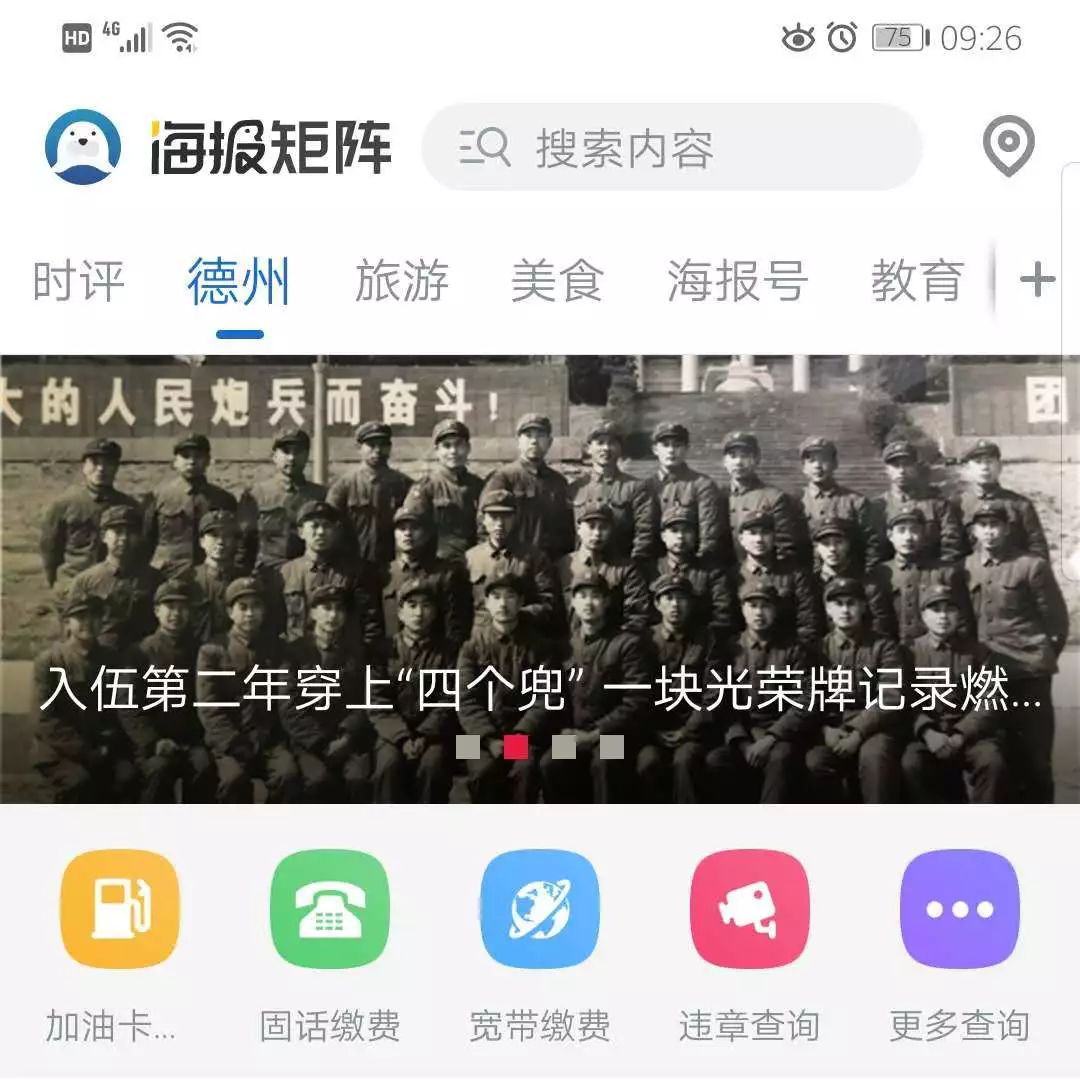1080x1080 pixels.
Task: Switch to the 时评 tab
Action: (79, 281)
